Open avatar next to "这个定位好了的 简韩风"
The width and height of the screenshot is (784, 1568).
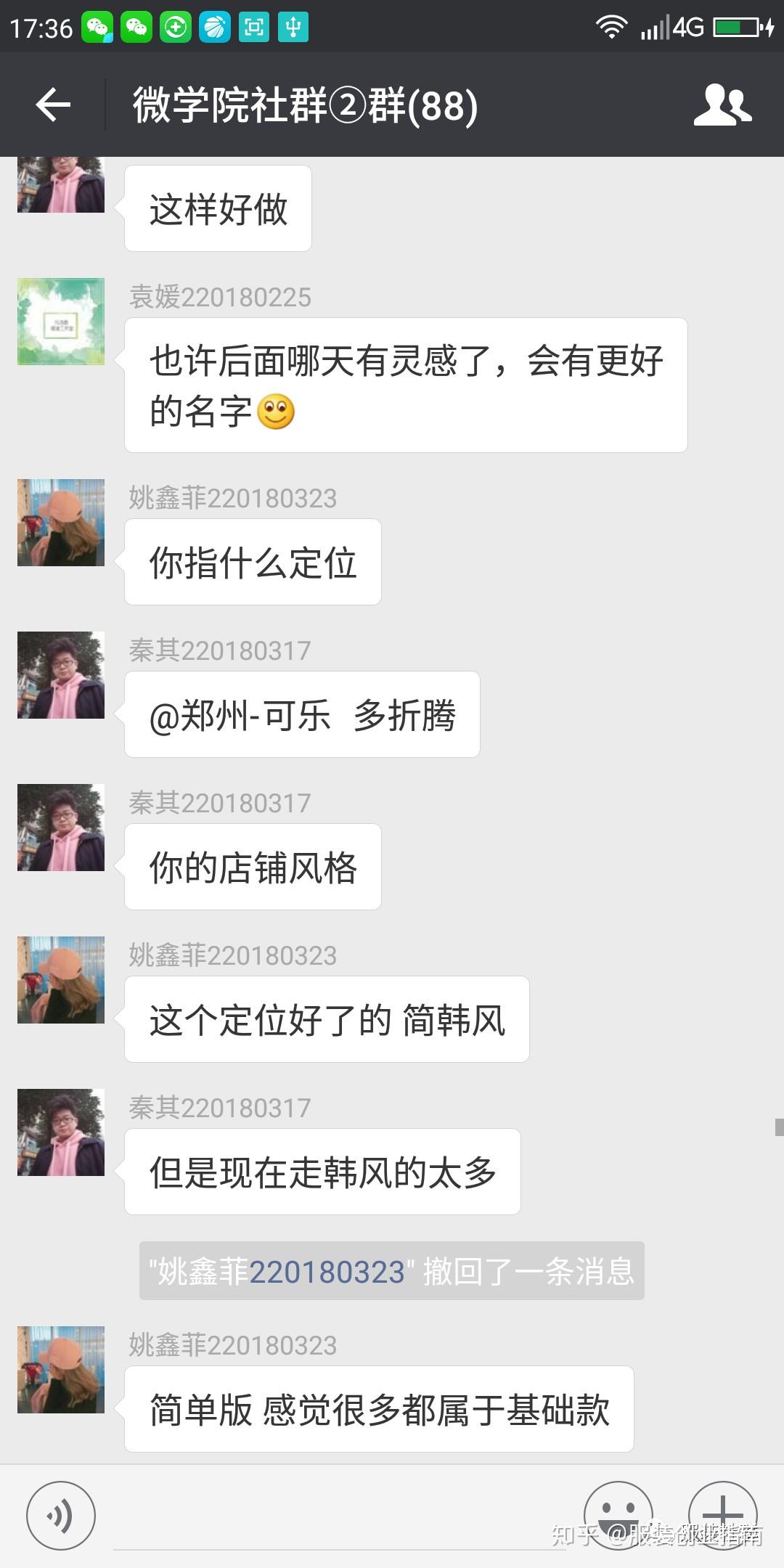coord(61,980)
